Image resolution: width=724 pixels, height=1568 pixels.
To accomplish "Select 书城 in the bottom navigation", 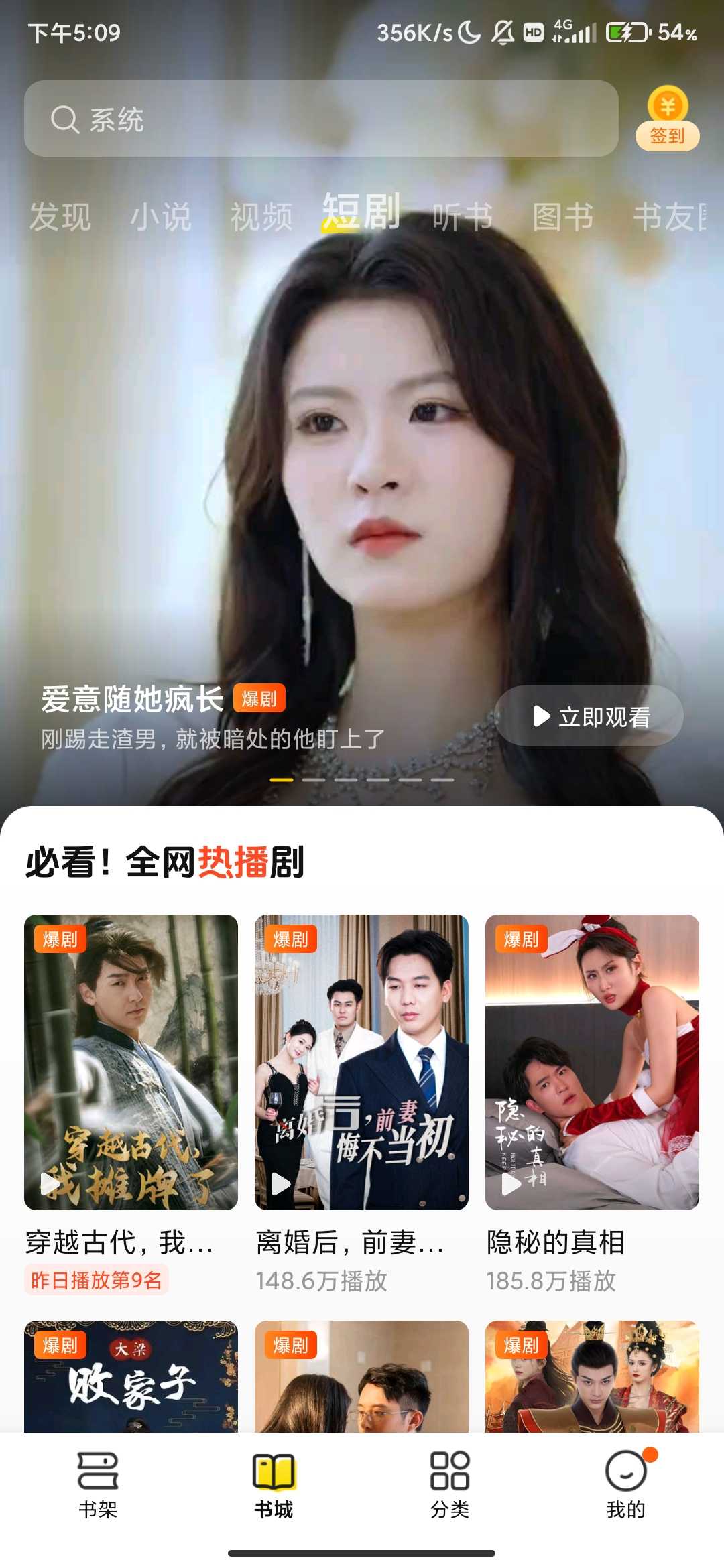I will pos(274,1484).
